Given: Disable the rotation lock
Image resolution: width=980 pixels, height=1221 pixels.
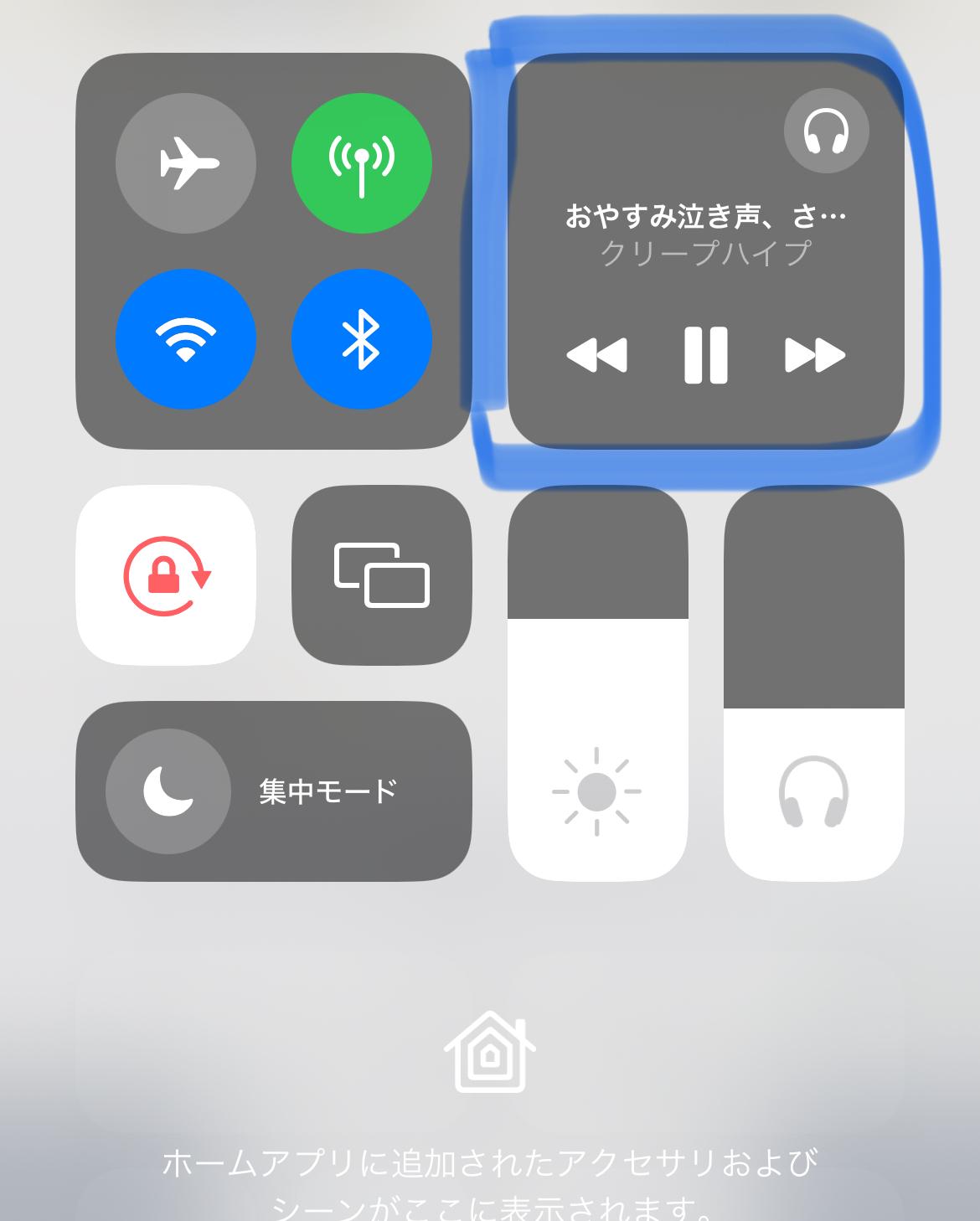Looking at the screenshot, I should (166, 575).
